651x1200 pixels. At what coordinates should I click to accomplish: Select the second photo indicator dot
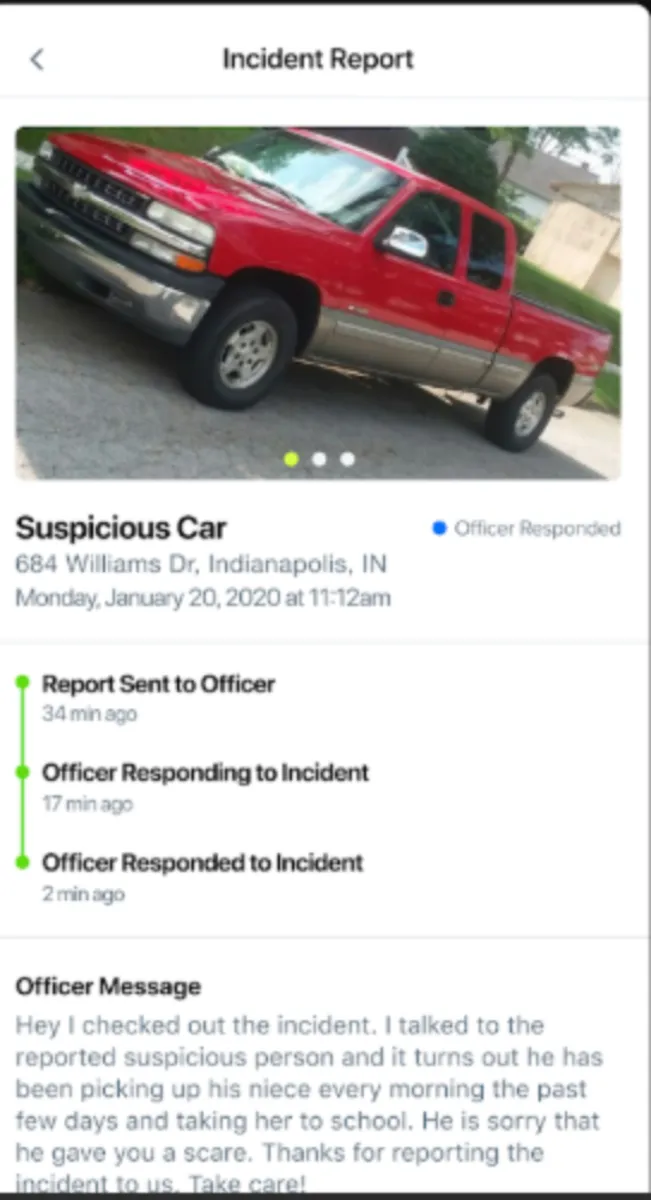click(x=319, y=459)
